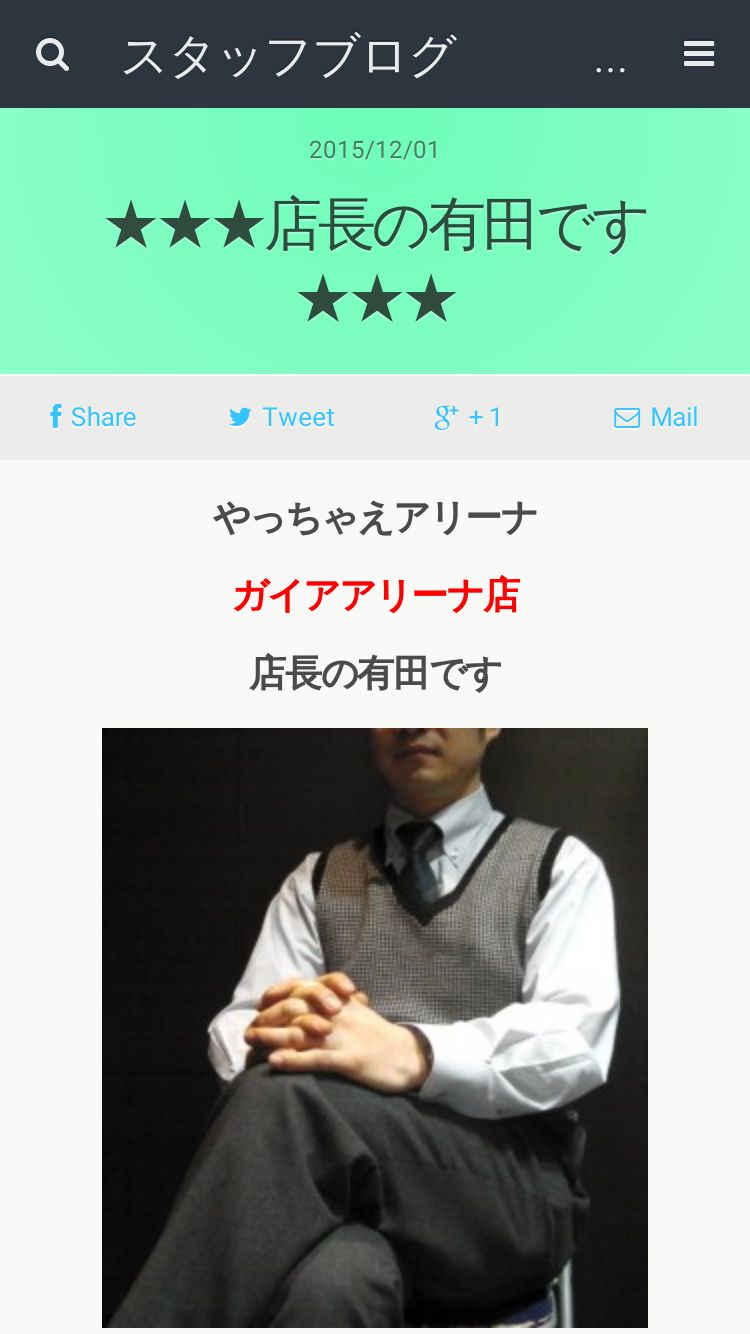This screenshot has height=1334, width=750.
Task: Tweet this blog post
Action: click(x=281, y=417)
